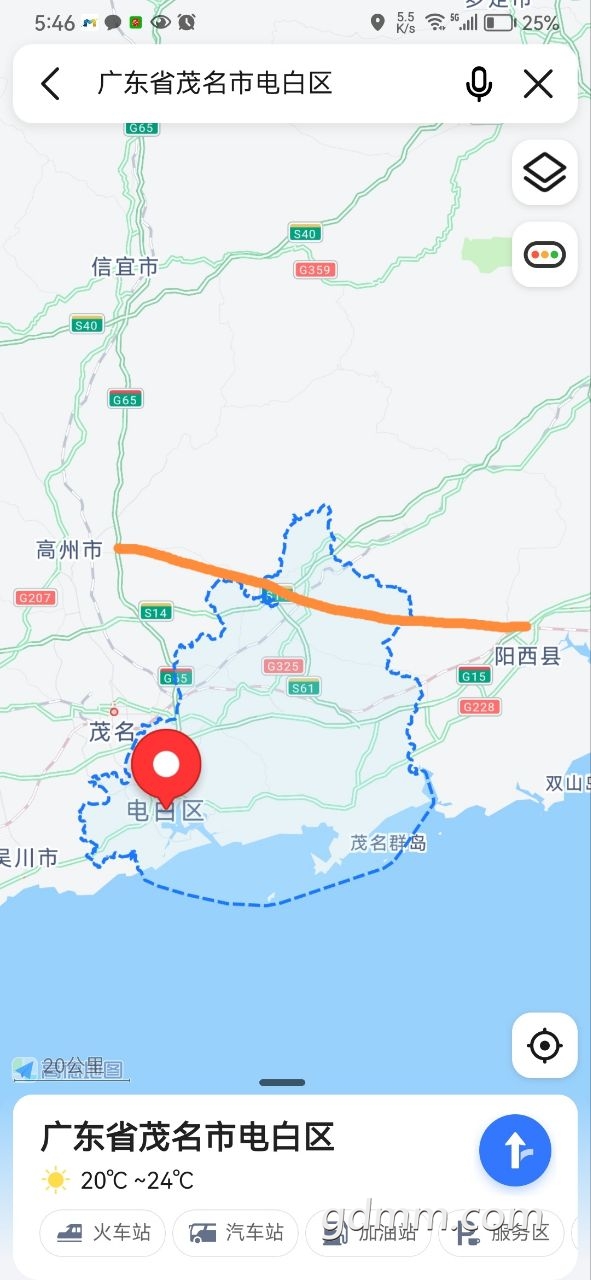Open the map layers selector
This screenshot has width=591, height=1280.
pos(545,173)
